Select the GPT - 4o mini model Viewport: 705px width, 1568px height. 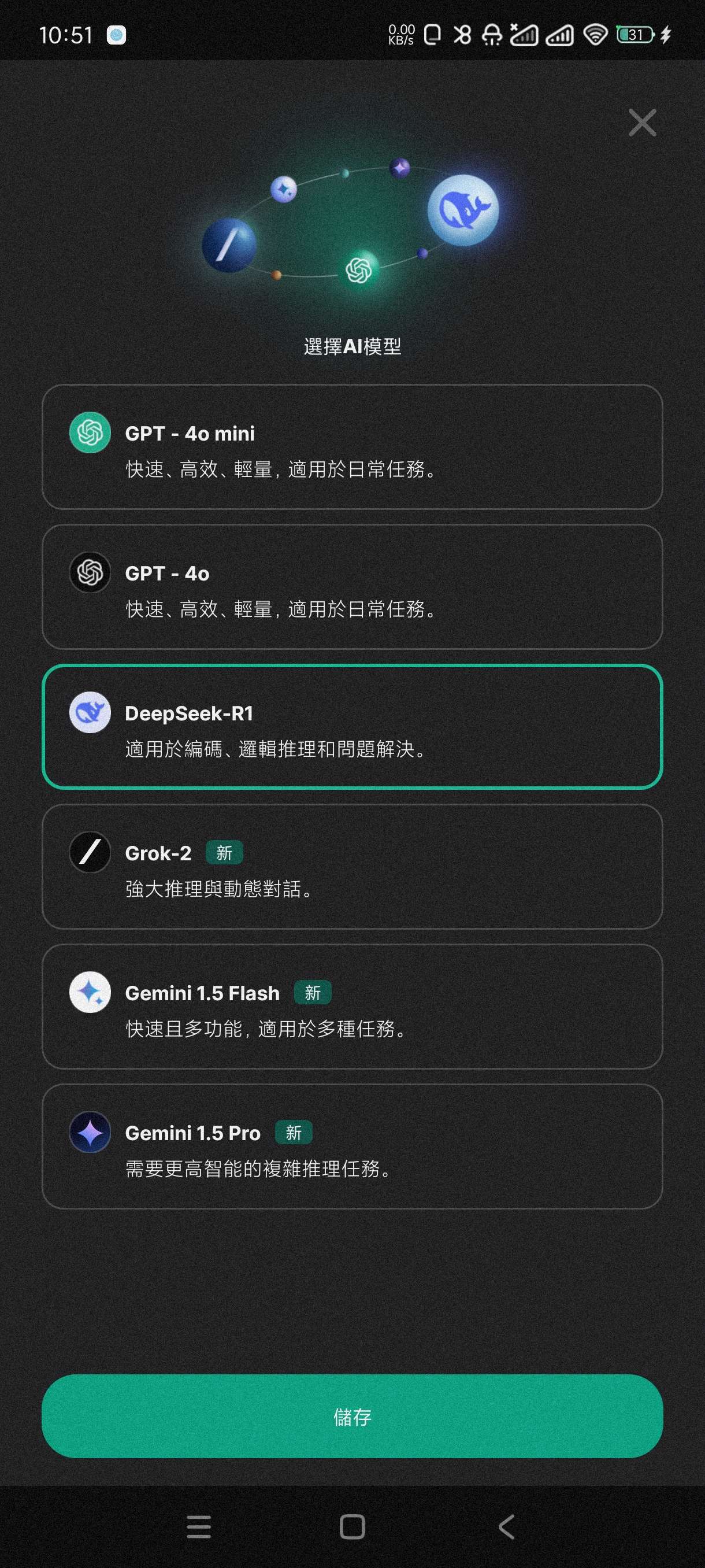[351, 447]
